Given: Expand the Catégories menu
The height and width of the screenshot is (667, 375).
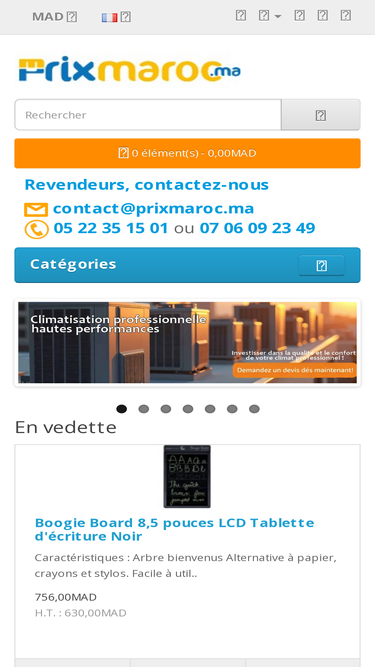Looking at the screenshot, I should coord(321,266).
